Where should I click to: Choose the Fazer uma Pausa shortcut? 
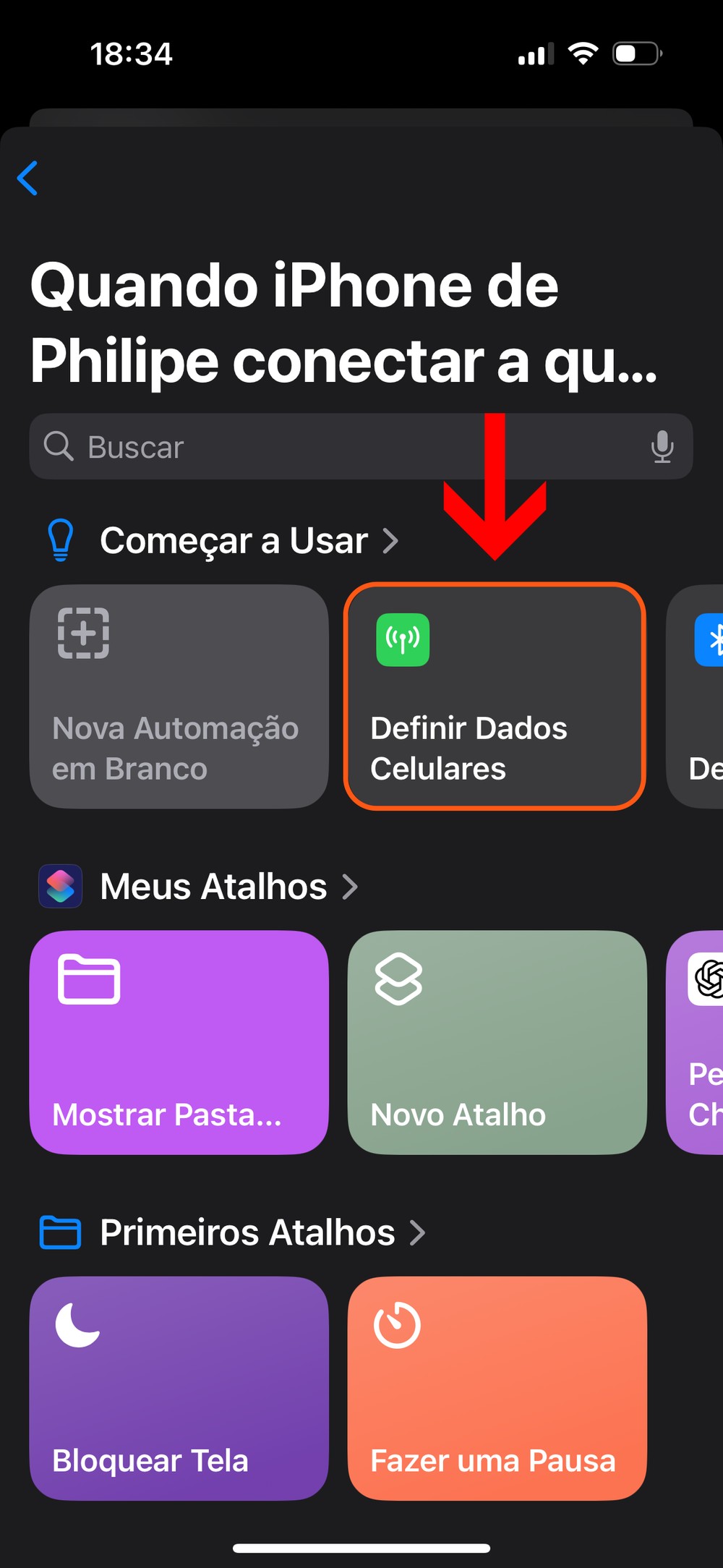(x=497, y=1388)
